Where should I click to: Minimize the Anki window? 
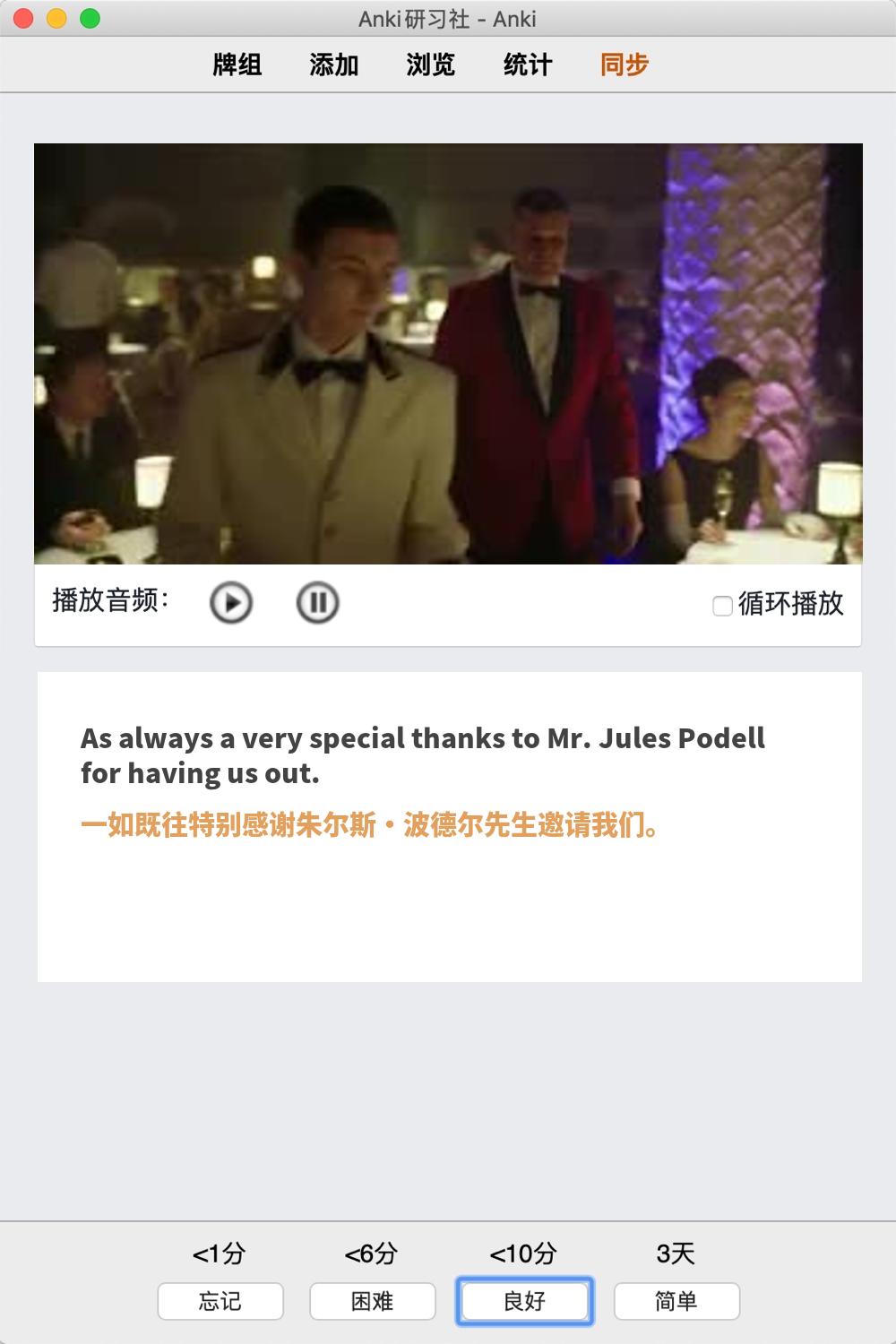pyautogui.click(x=57, y=18)
